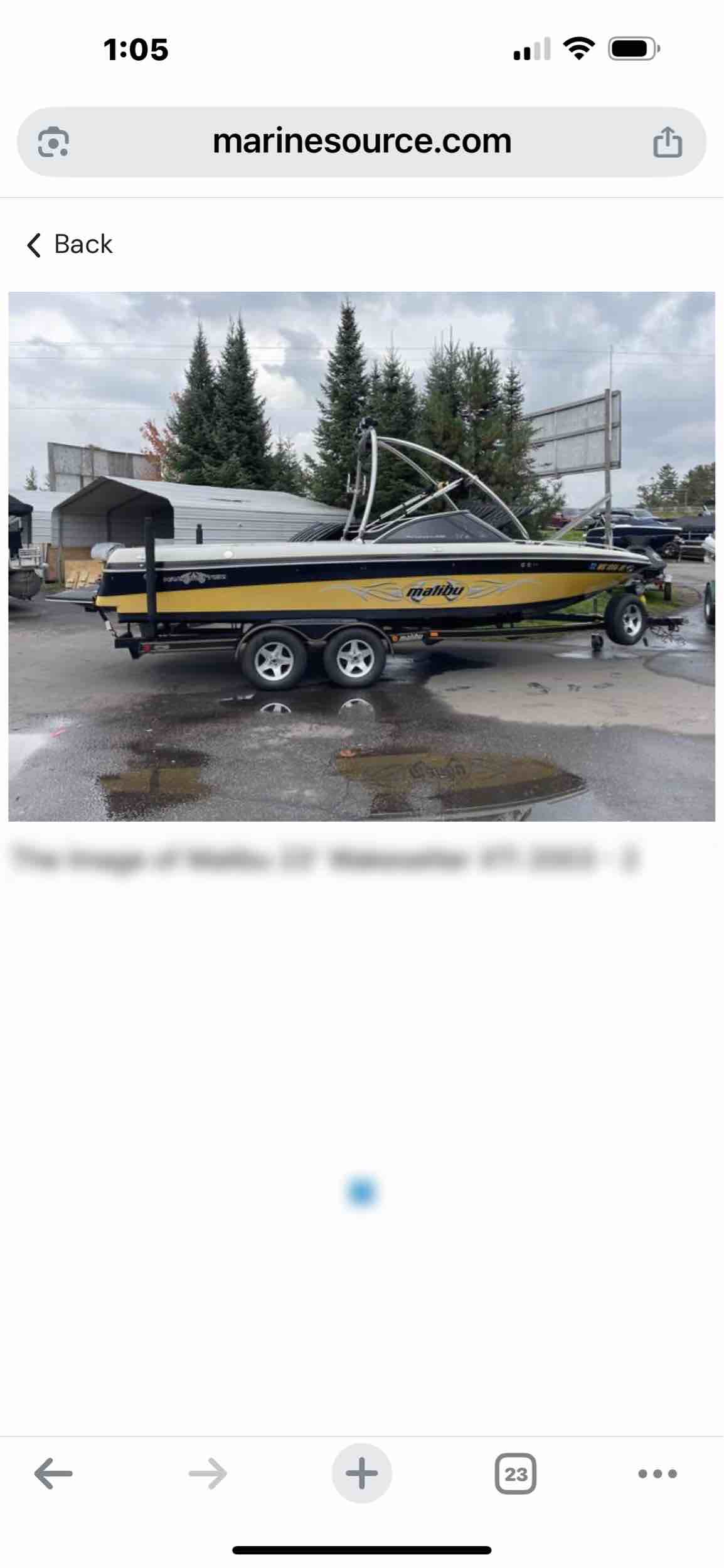The width and height of the screenshot is (724, 1568).
Task: Open the tab switcher showing 23 tabs
Action: [515, 1473]
